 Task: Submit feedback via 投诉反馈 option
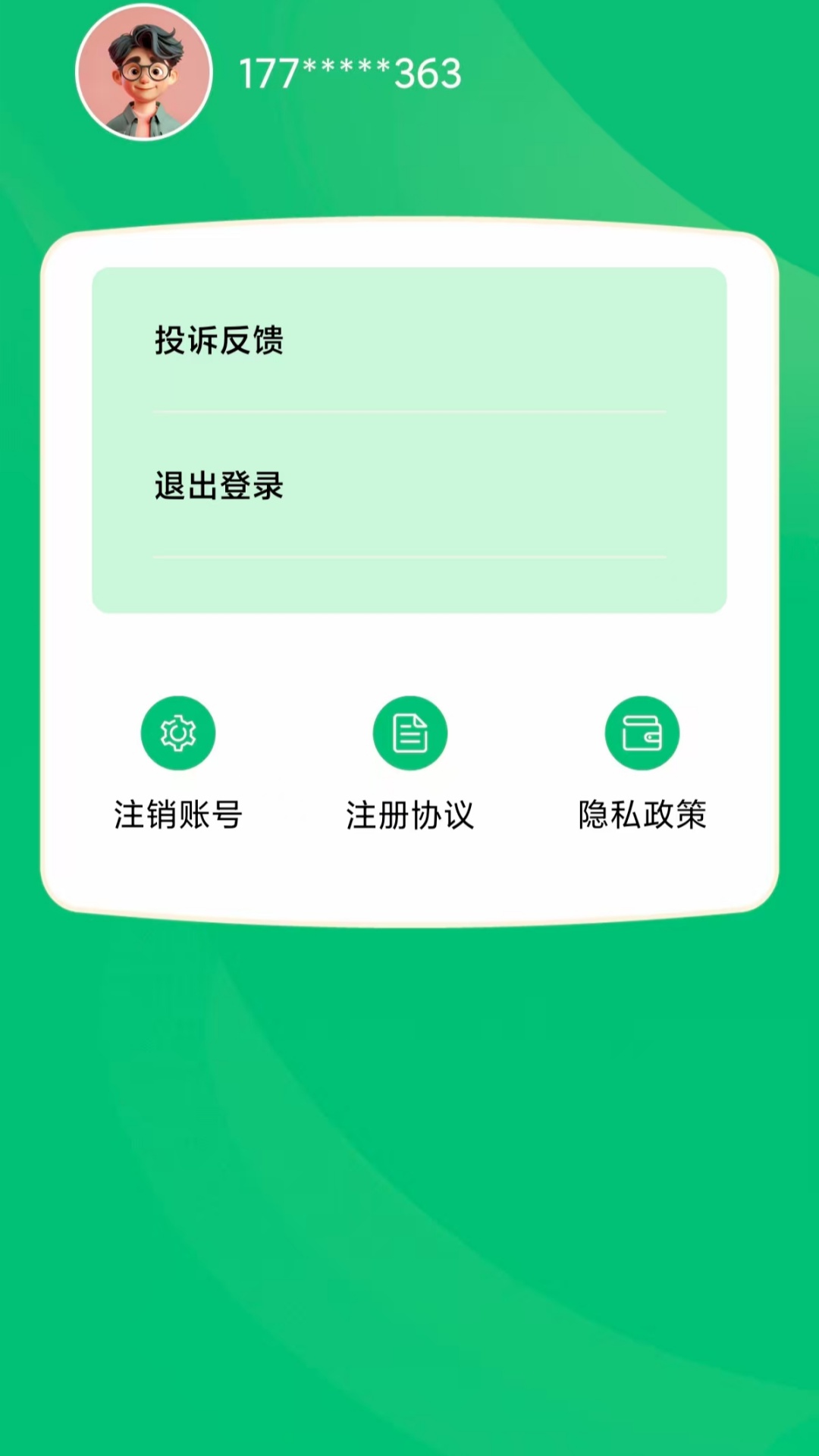(x=218, y=341)
